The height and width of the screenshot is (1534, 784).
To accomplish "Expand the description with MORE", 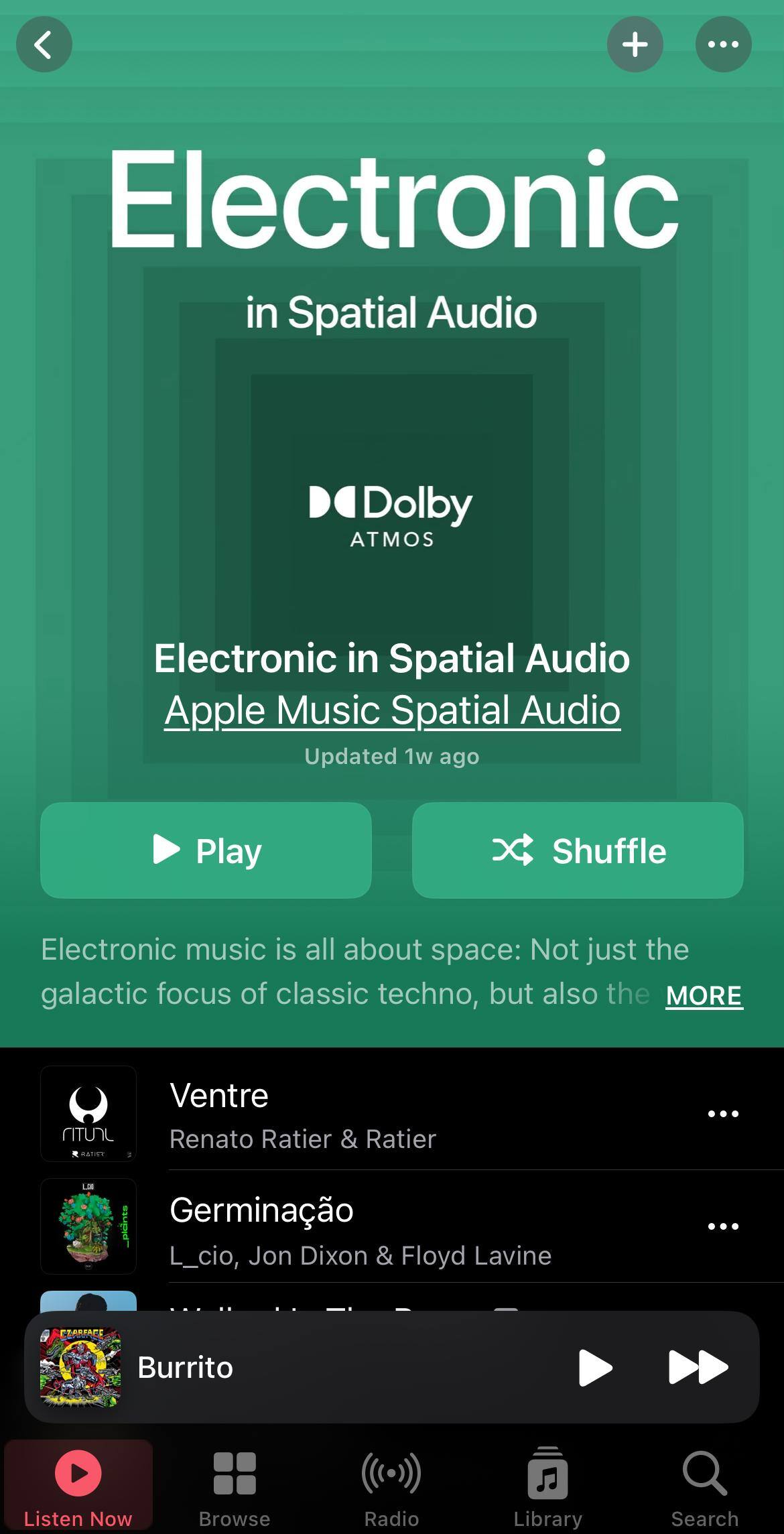I will [704, 995].
